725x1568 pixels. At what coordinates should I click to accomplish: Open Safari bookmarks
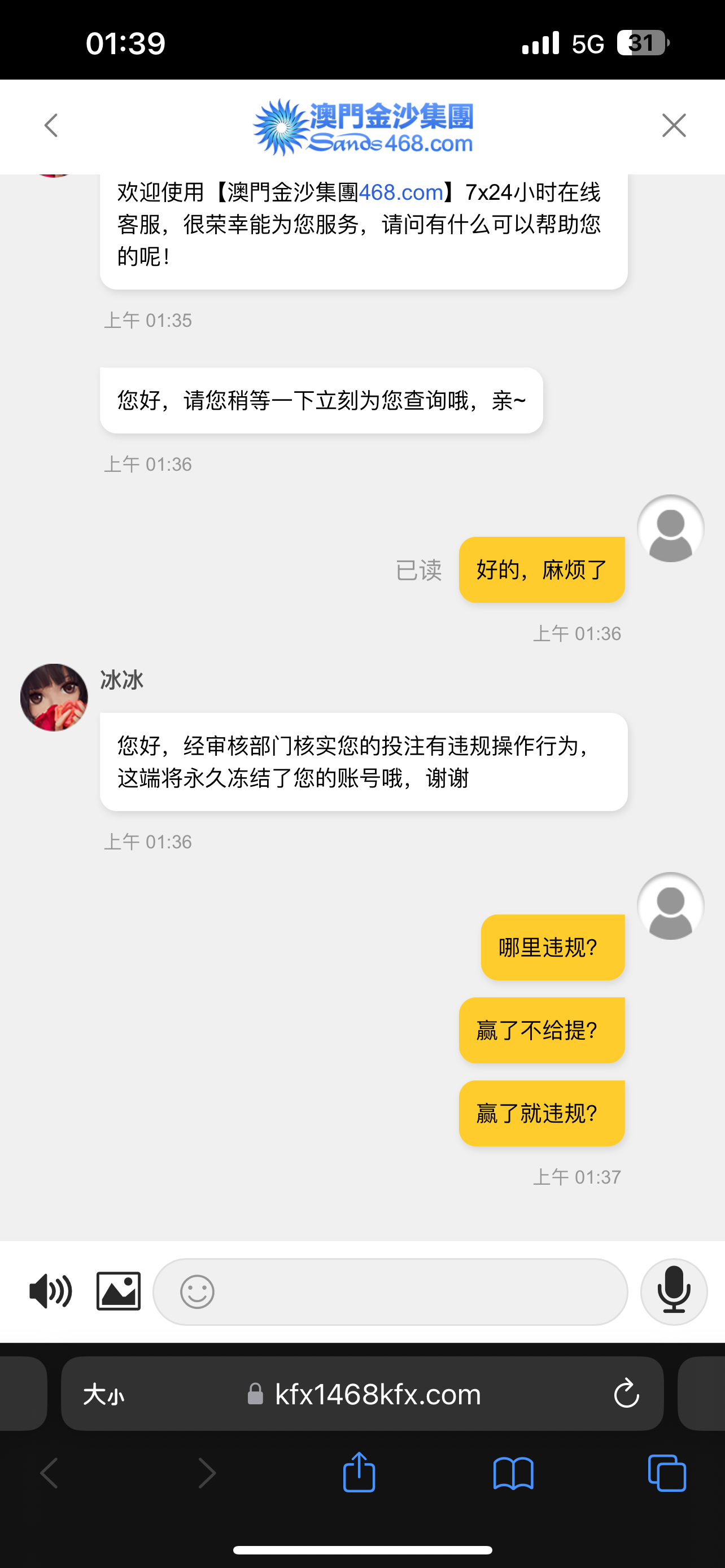click(513, 1473)
